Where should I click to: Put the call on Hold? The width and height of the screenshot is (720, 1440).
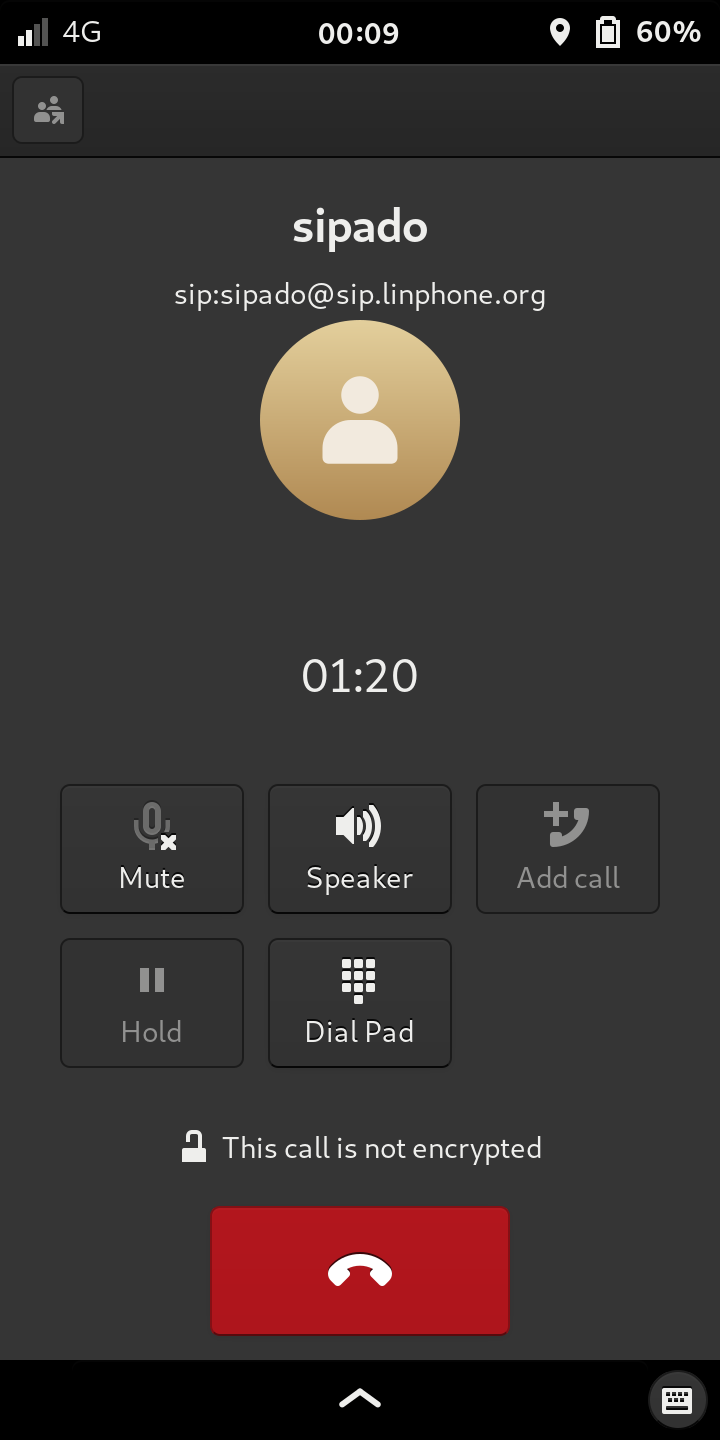pos(152,1003)
